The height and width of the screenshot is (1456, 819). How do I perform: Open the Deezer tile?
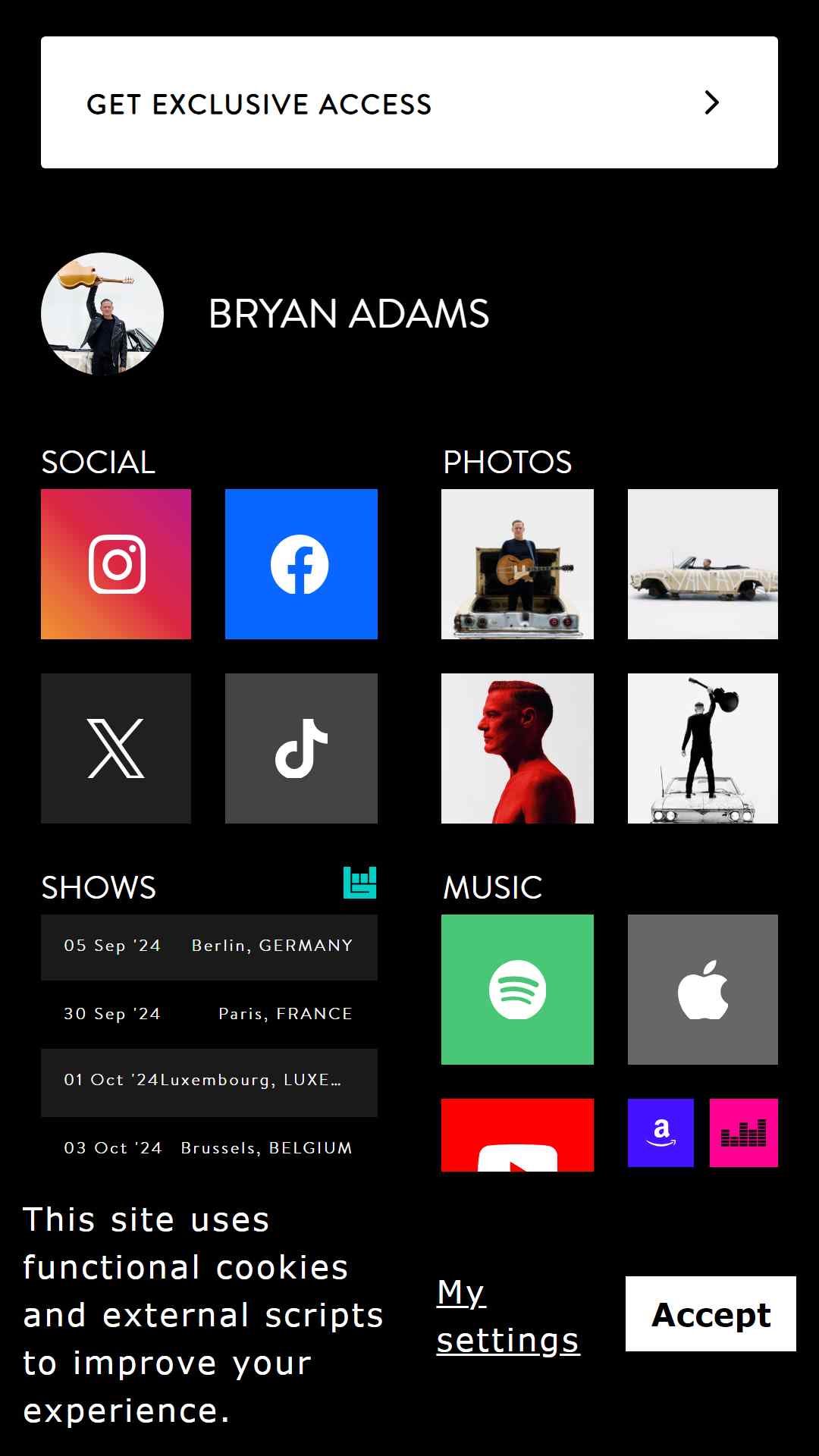tap(744, 1132)
